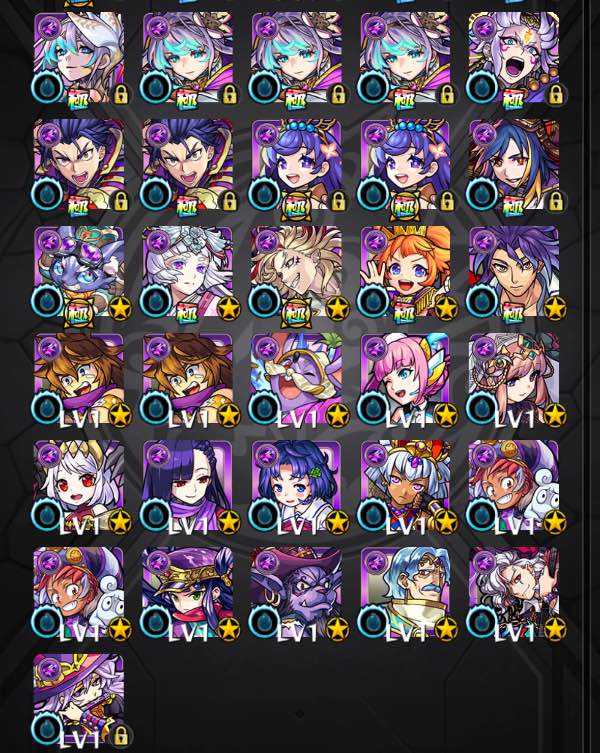Open the white-haired girl with purple eyes
600x753 pixels.
click(187, 273)
